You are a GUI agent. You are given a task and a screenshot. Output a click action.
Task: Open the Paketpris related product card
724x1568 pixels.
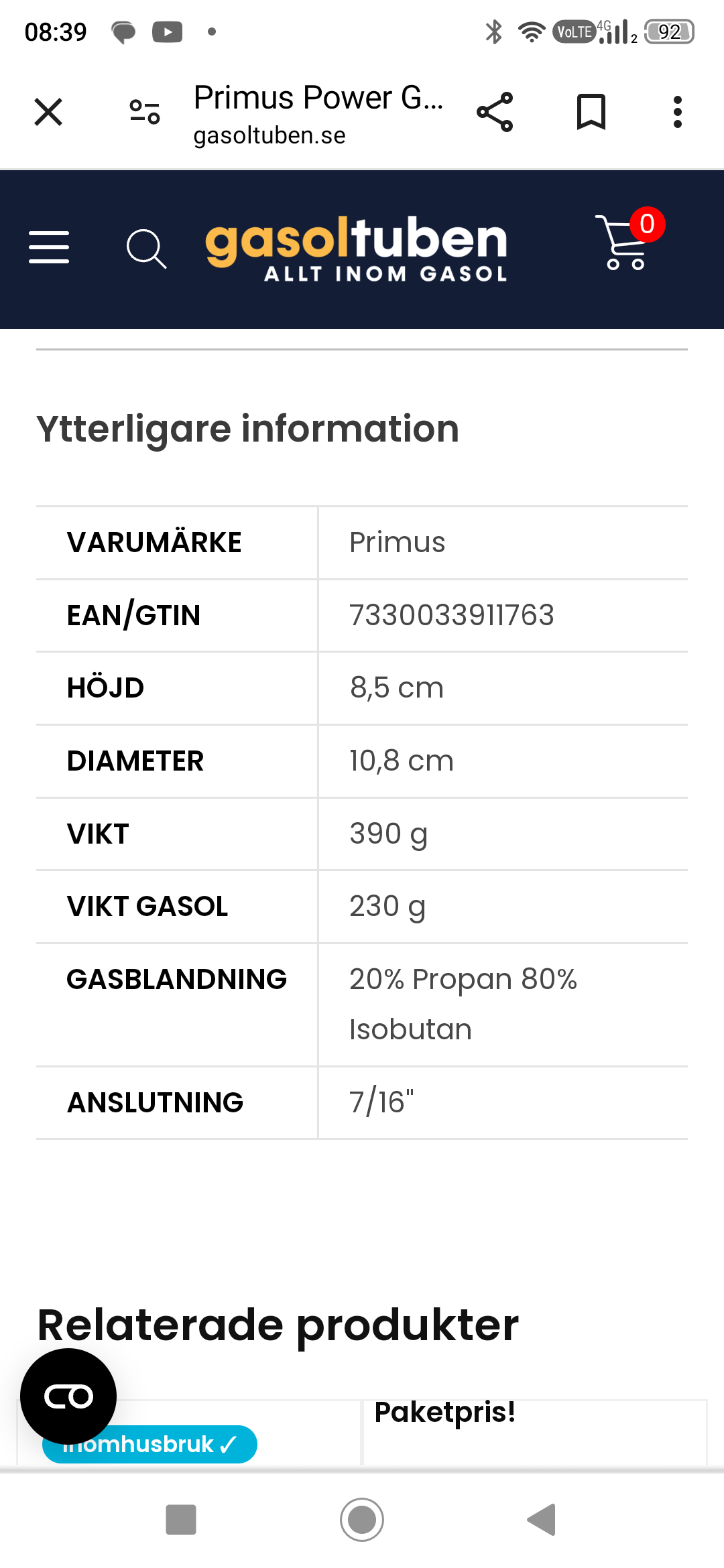534,1430
